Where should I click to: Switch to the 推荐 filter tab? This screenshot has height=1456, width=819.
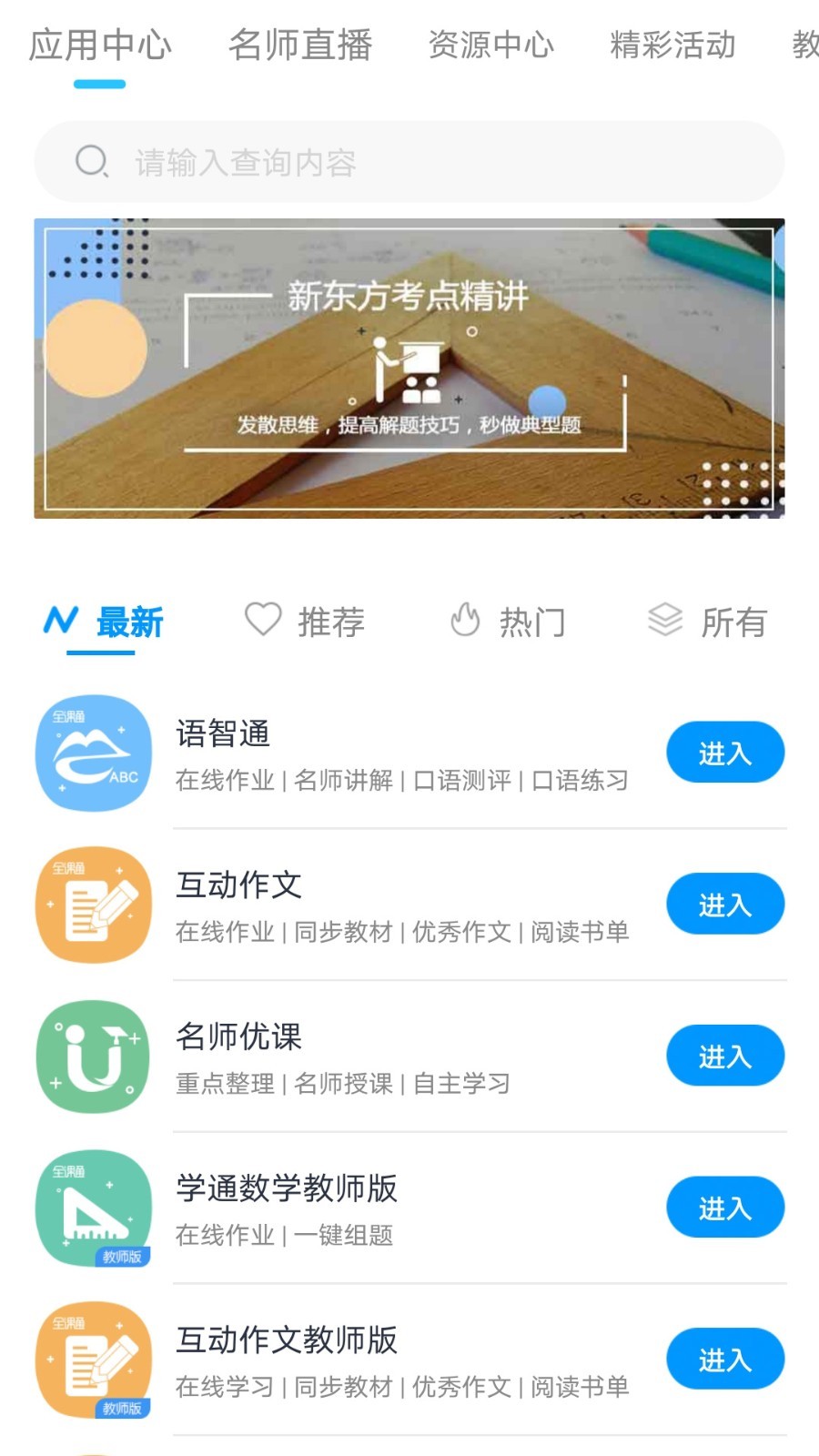[x=330, y=622]
